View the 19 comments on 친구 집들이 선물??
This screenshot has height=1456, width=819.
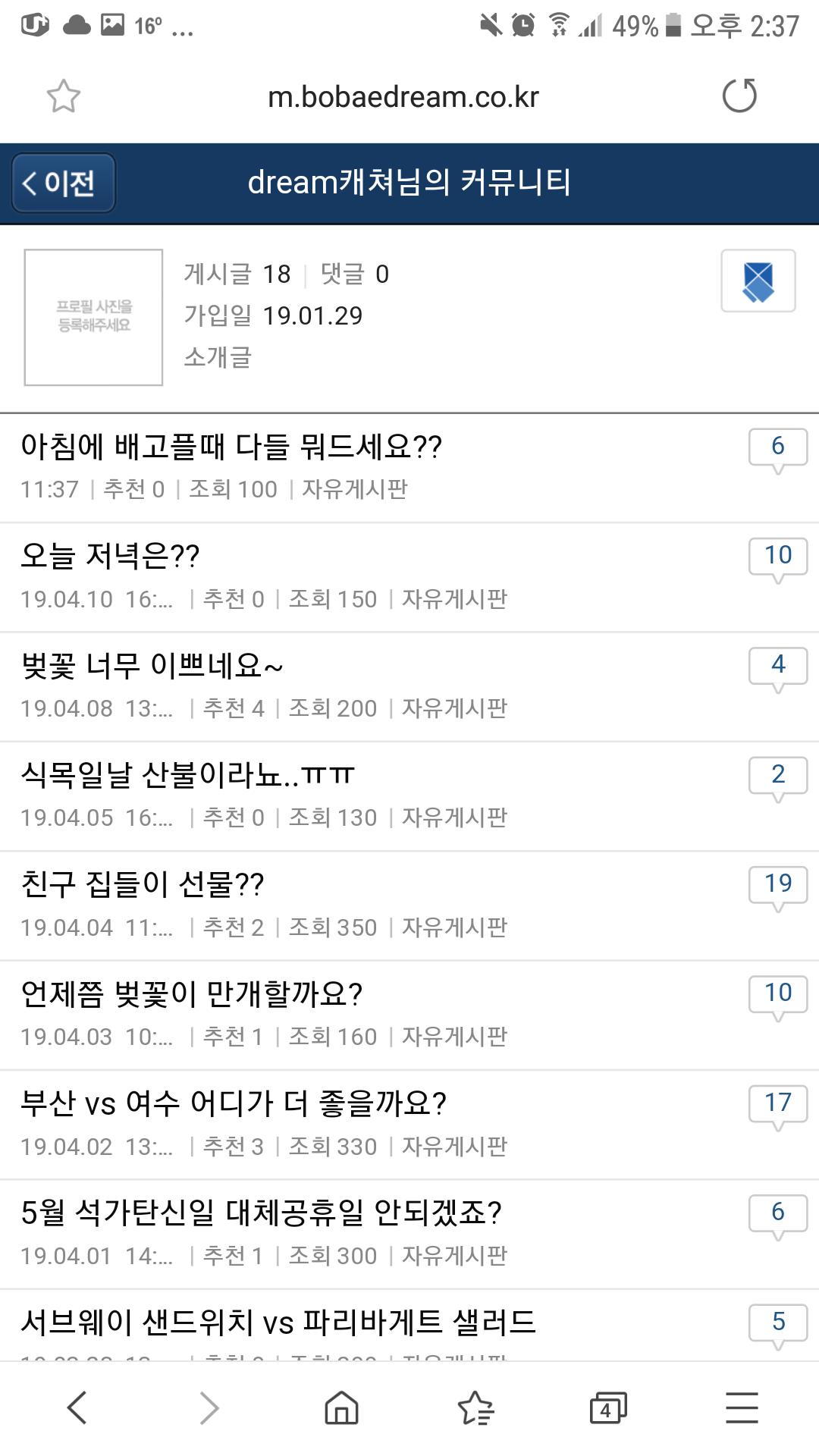(778, 886)
